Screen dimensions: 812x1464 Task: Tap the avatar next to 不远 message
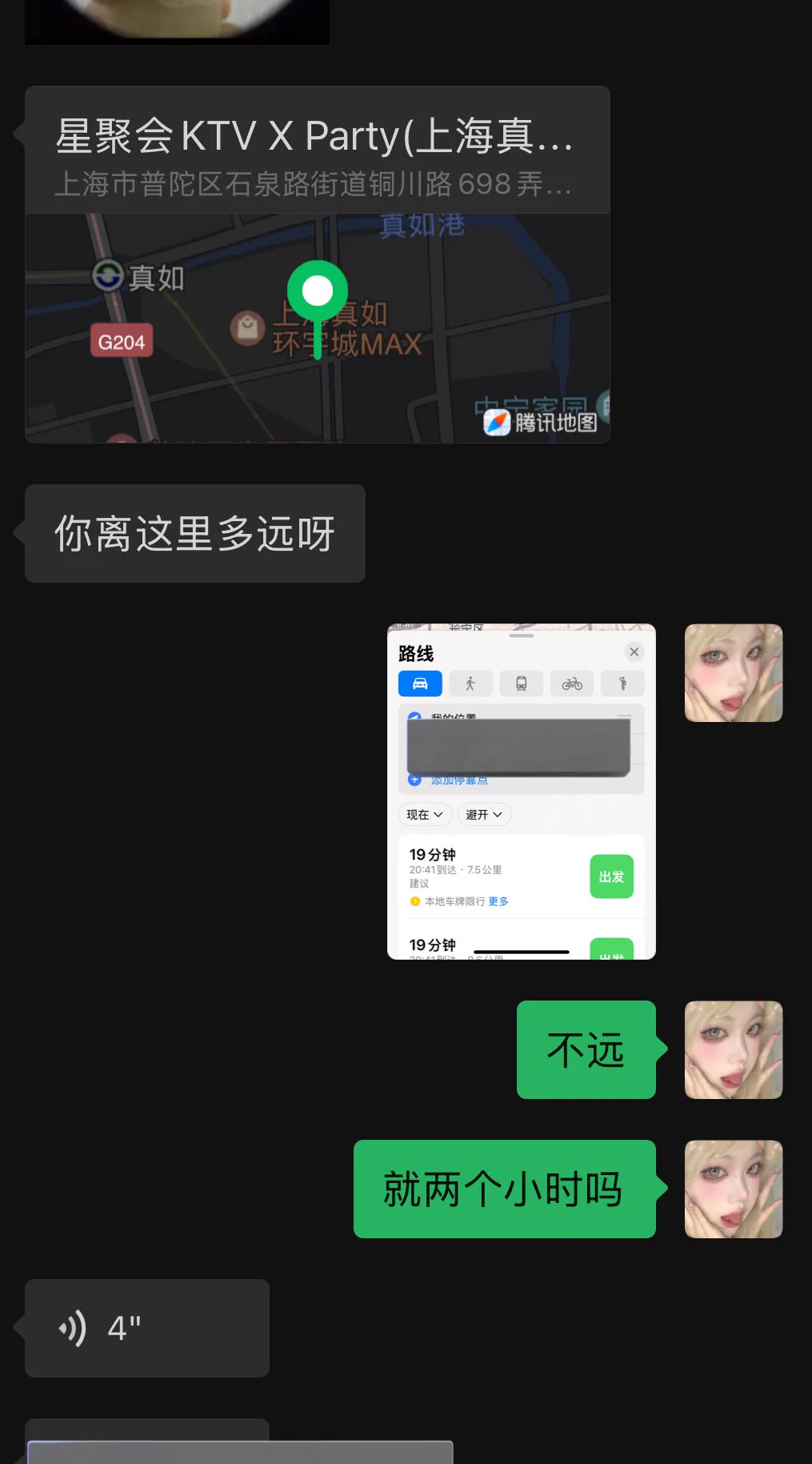(733, 1049)
